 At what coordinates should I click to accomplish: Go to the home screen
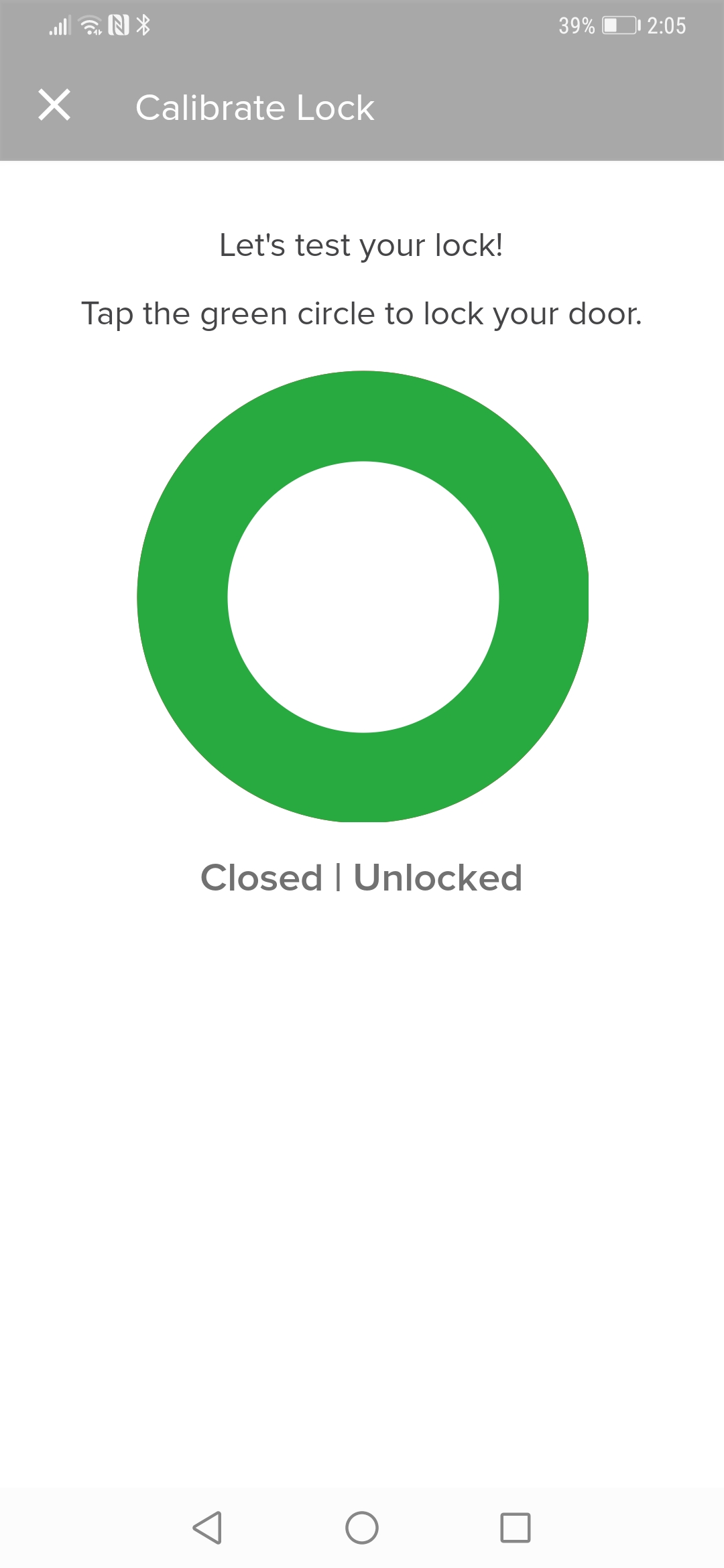point(362,1528)
